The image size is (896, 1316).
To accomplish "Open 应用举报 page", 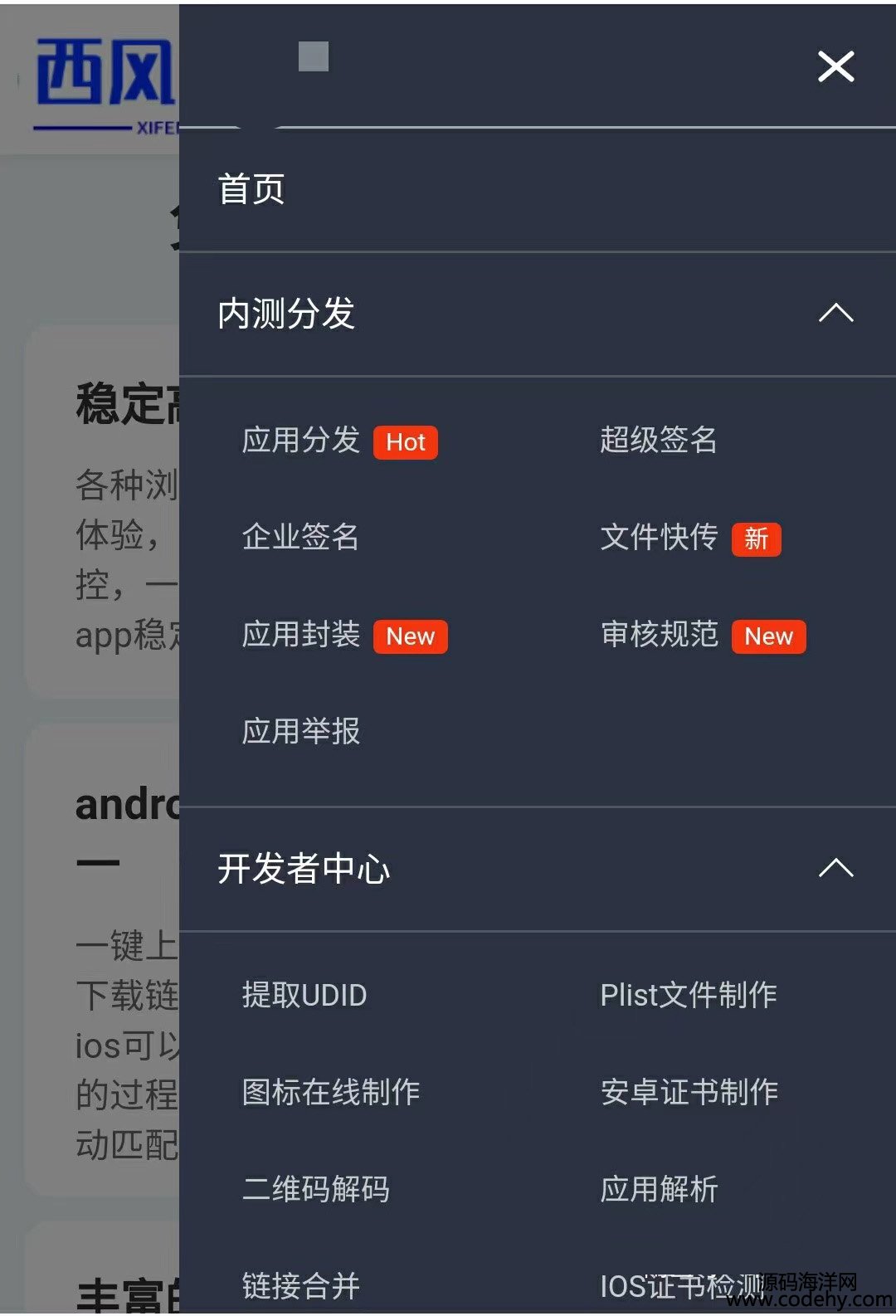I will coord(301,732).
